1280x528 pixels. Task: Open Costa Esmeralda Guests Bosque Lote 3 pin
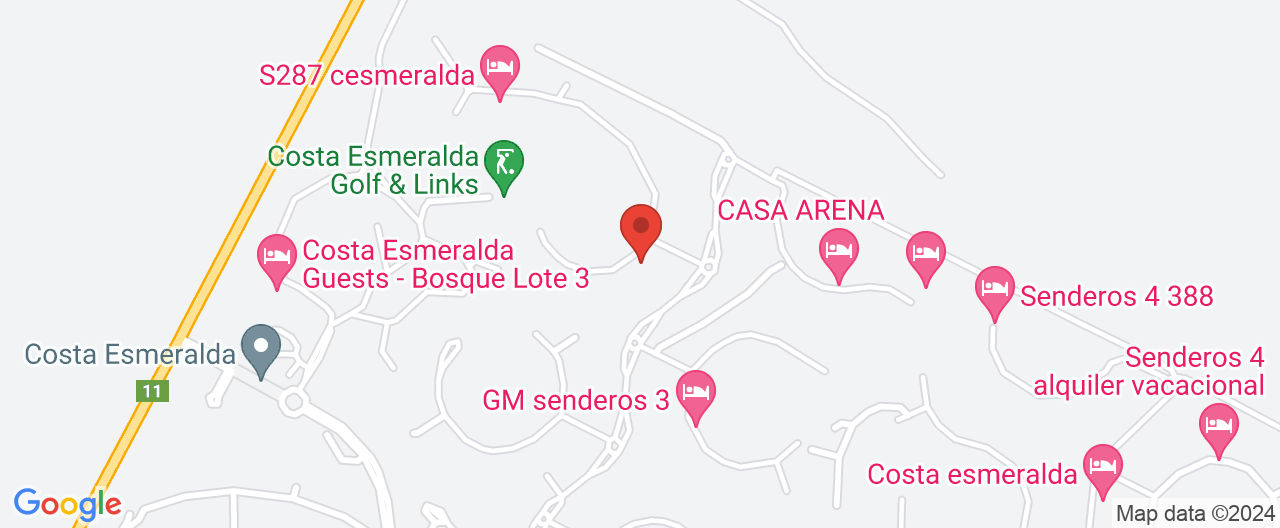[x=277, y=257]
